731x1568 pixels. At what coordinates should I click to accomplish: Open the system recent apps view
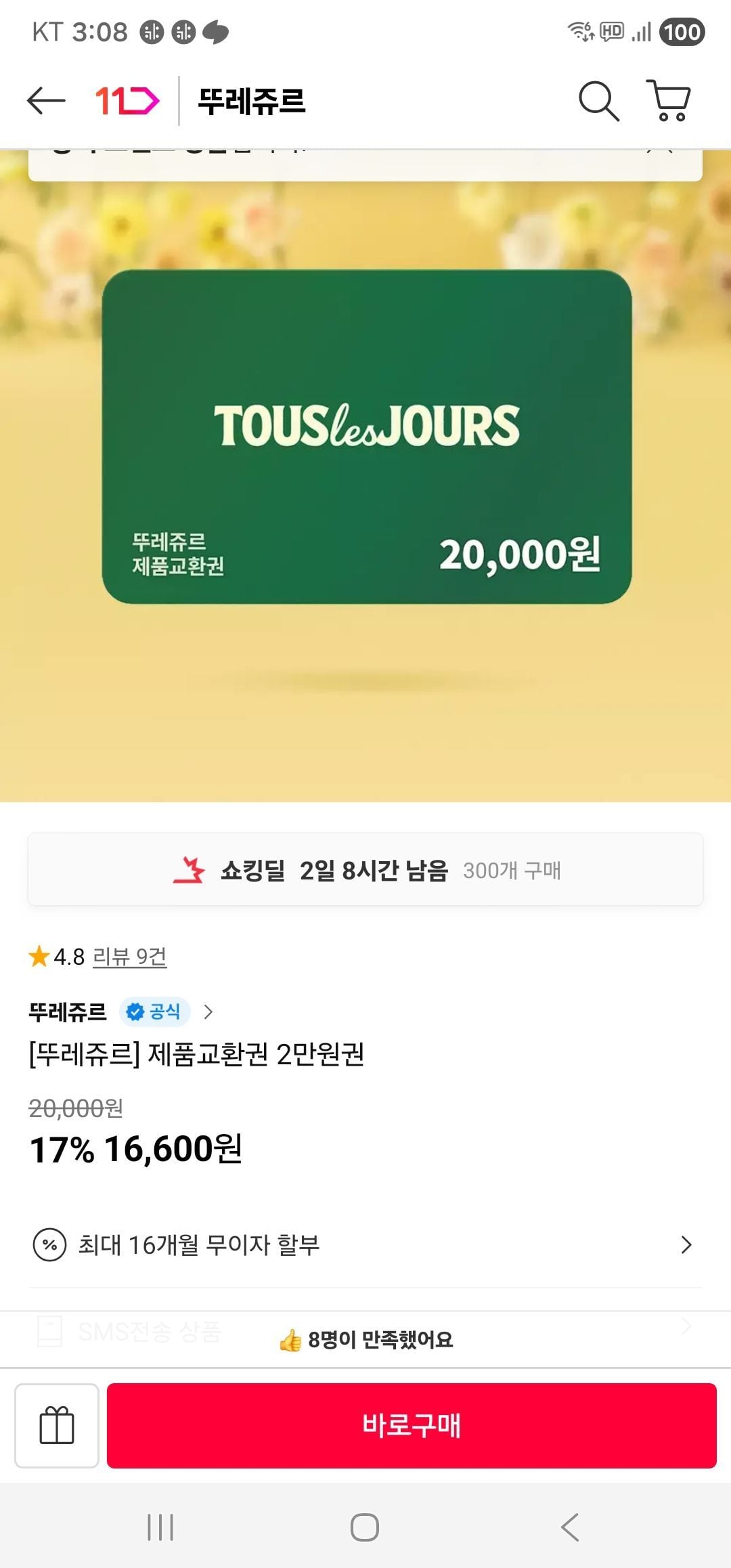(x=160, y=1527)
